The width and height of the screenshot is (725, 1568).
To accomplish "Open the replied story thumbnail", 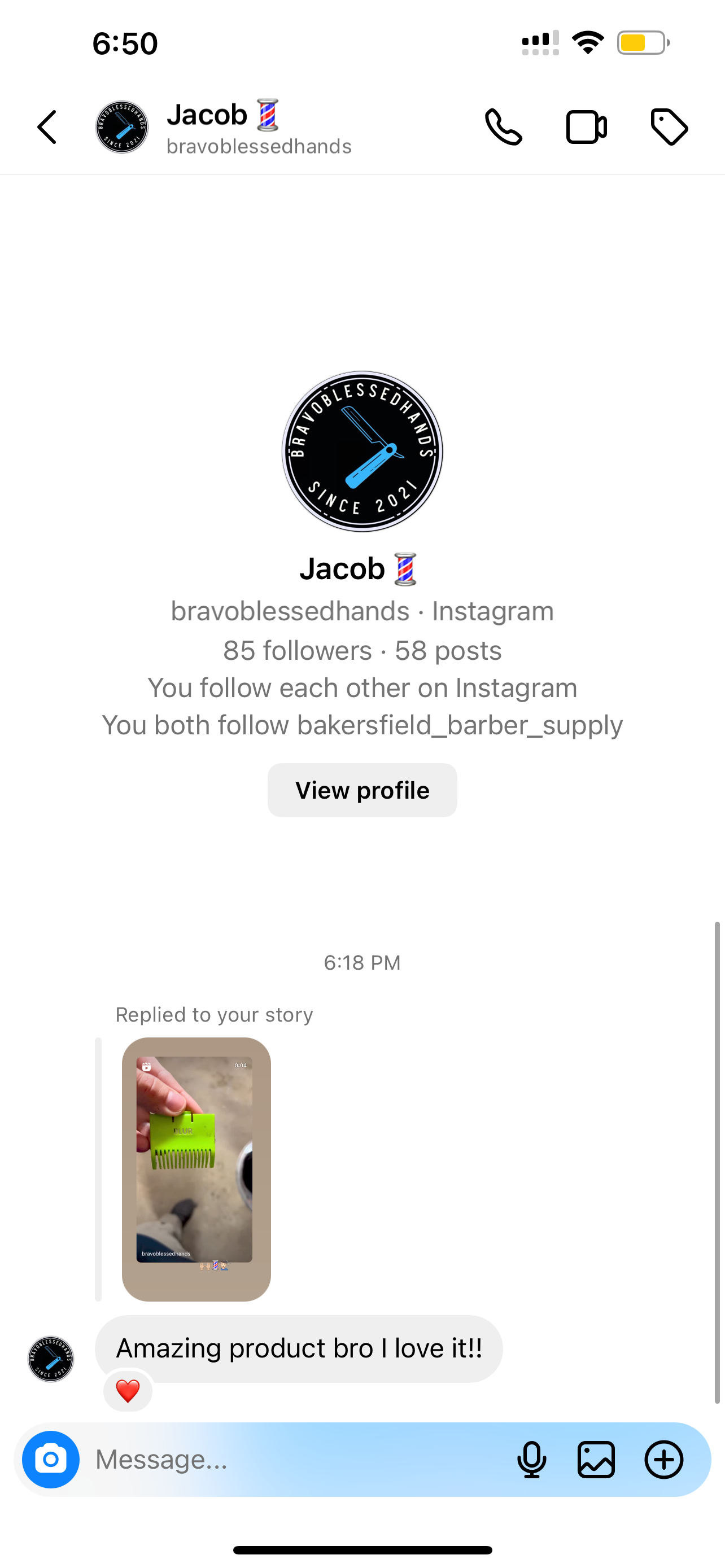I will click(x=196, y=1169).
